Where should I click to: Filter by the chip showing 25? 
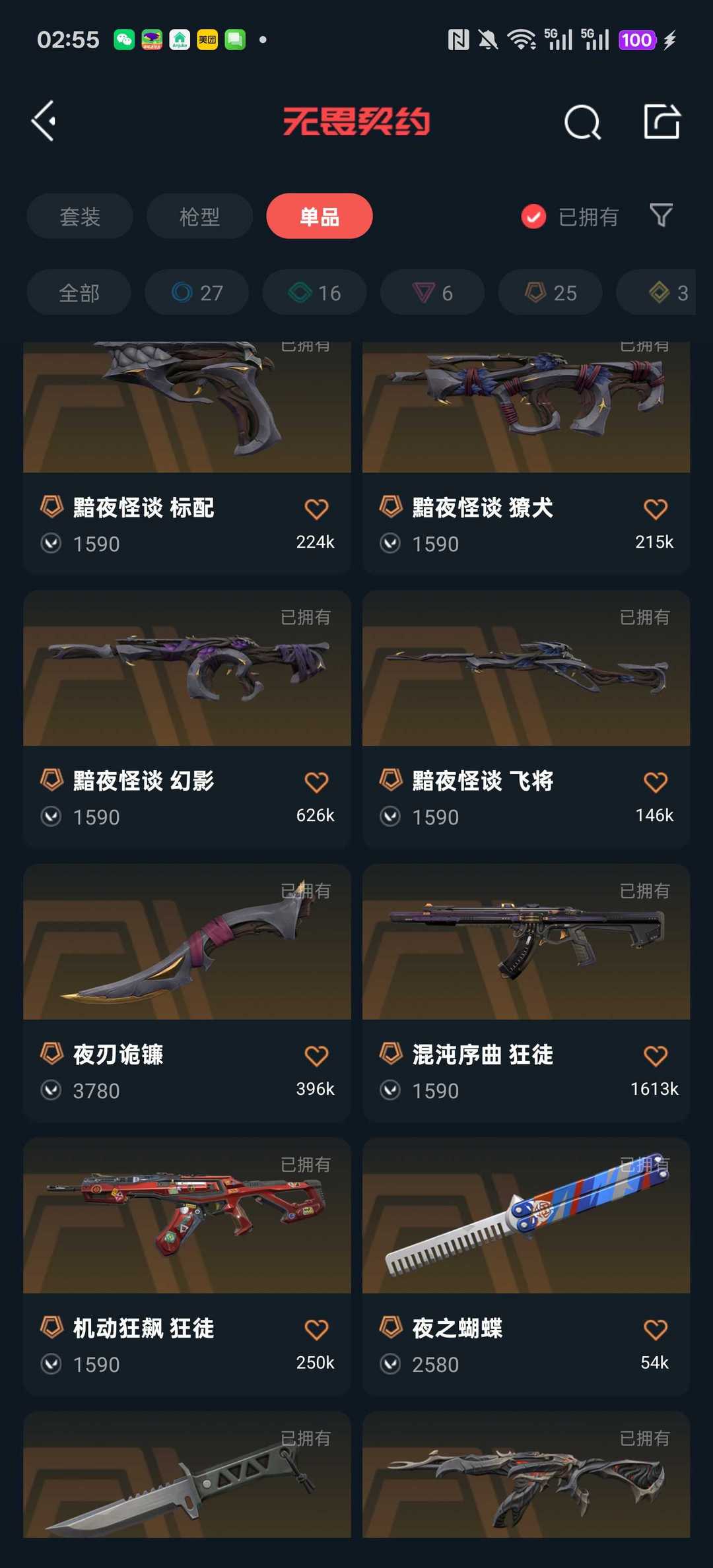pos(551,292)
